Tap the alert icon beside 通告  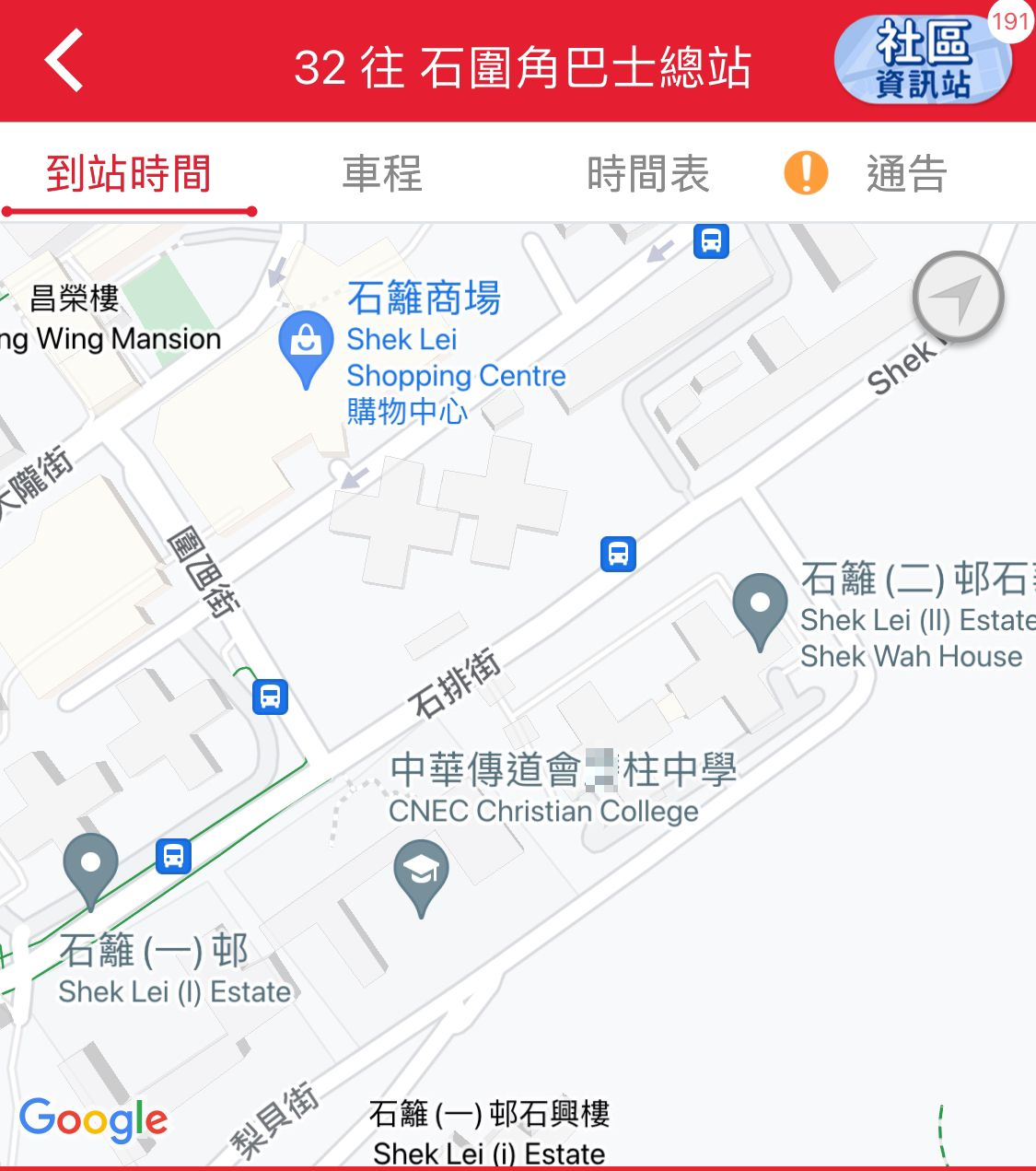pyautogui.click(x=803, y=173)
